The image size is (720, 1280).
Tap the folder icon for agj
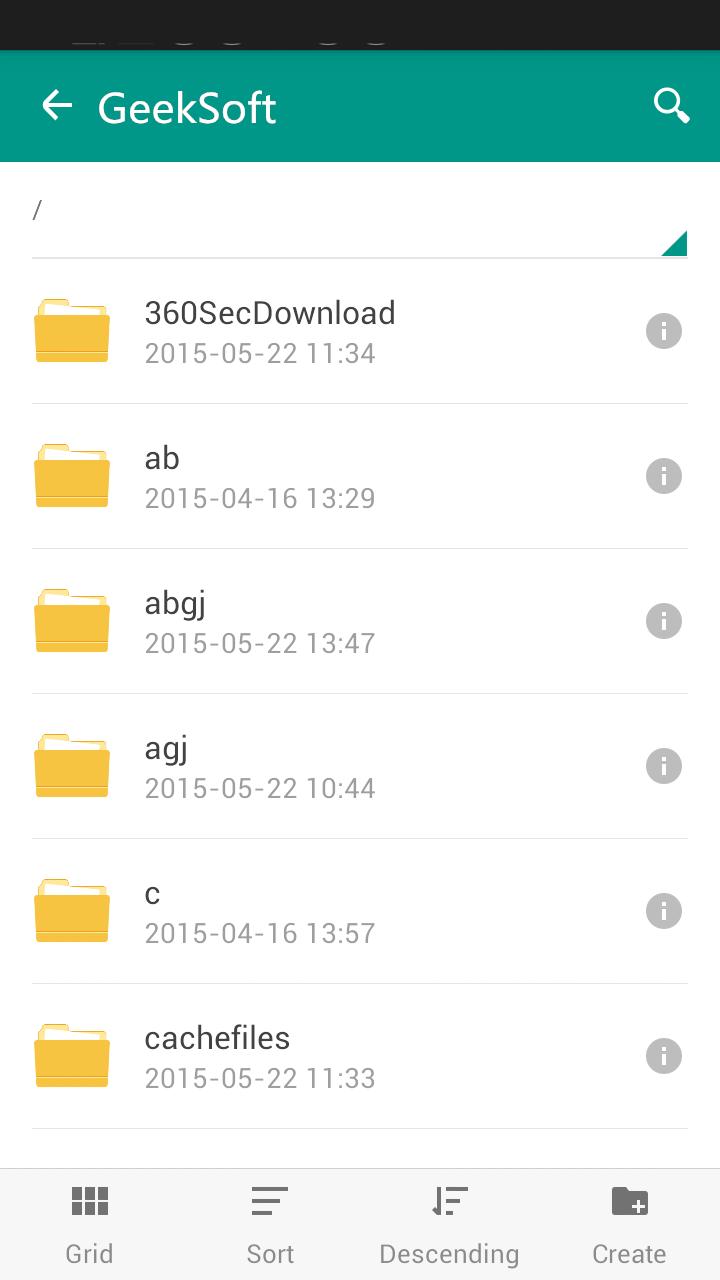tap(71, 766)
